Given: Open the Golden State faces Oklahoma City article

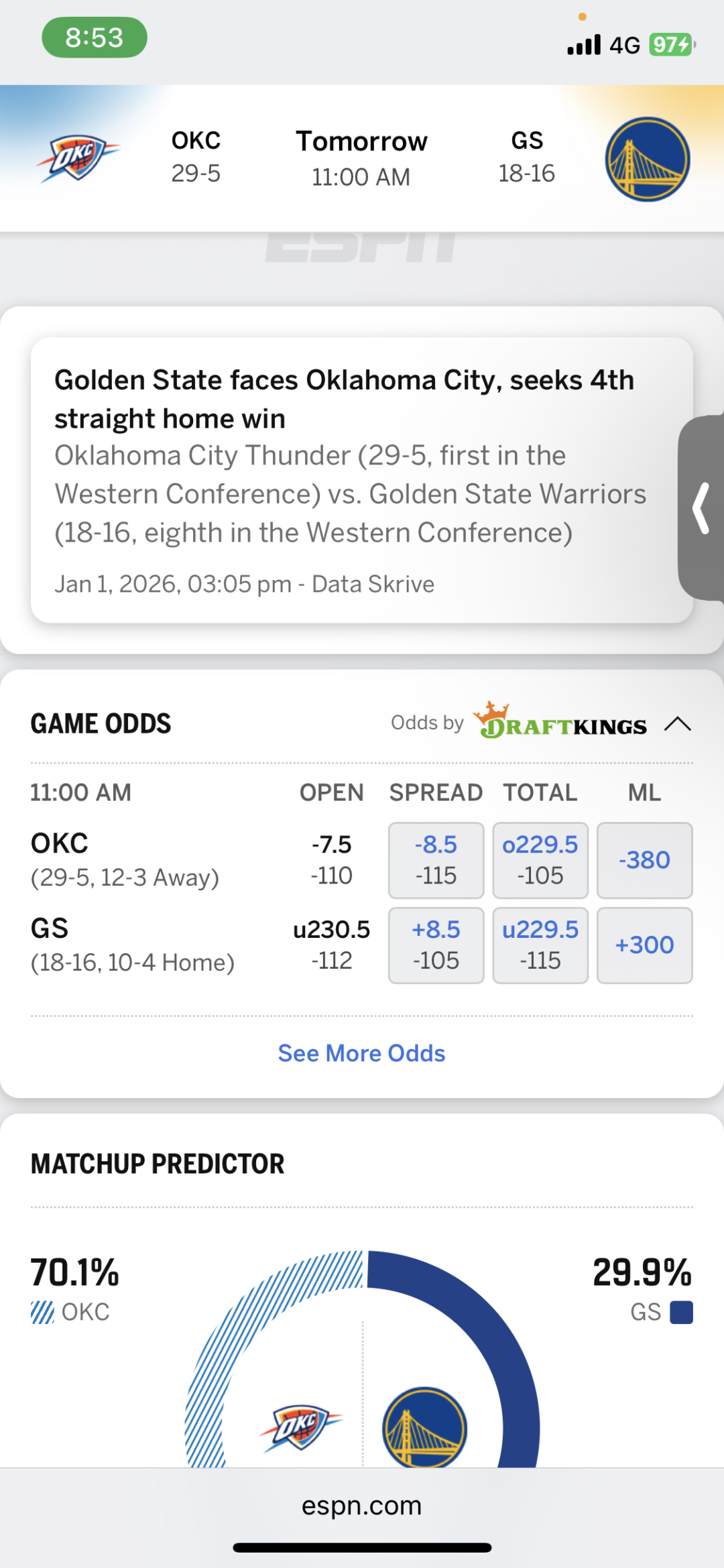Looking at the screenshot, I should tap(344, 400).
